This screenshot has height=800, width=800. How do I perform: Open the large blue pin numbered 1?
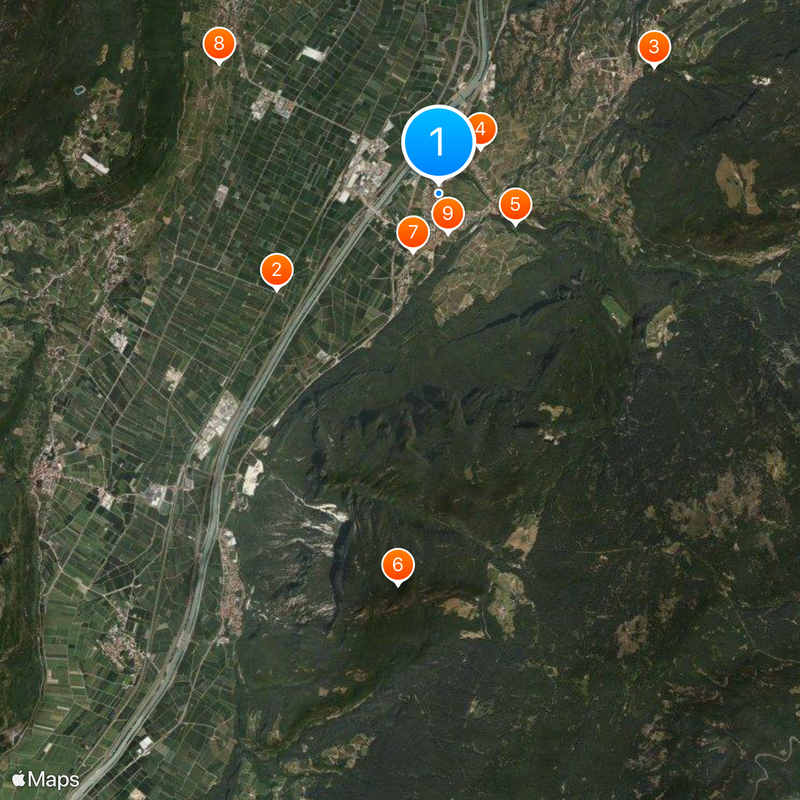437,143
